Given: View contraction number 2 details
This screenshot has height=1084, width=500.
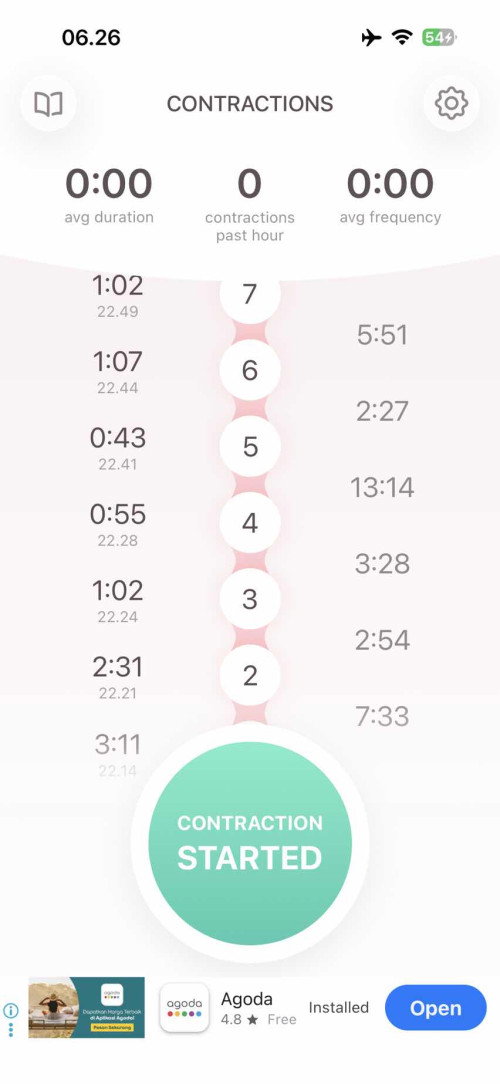Looking at the screenshot, I should [250, 675].
